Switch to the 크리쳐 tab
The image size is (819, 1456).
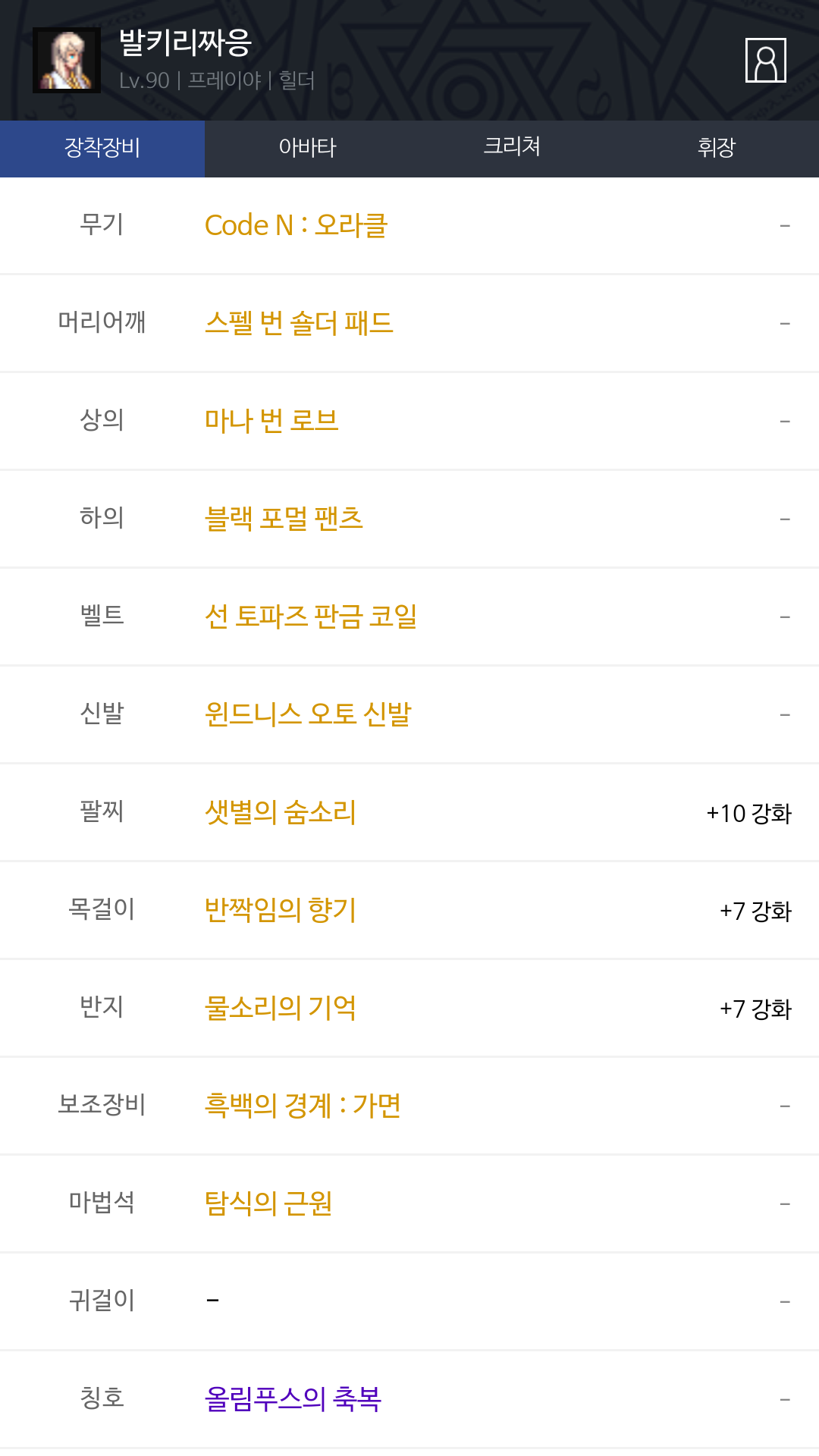click(x=512, y=148)
